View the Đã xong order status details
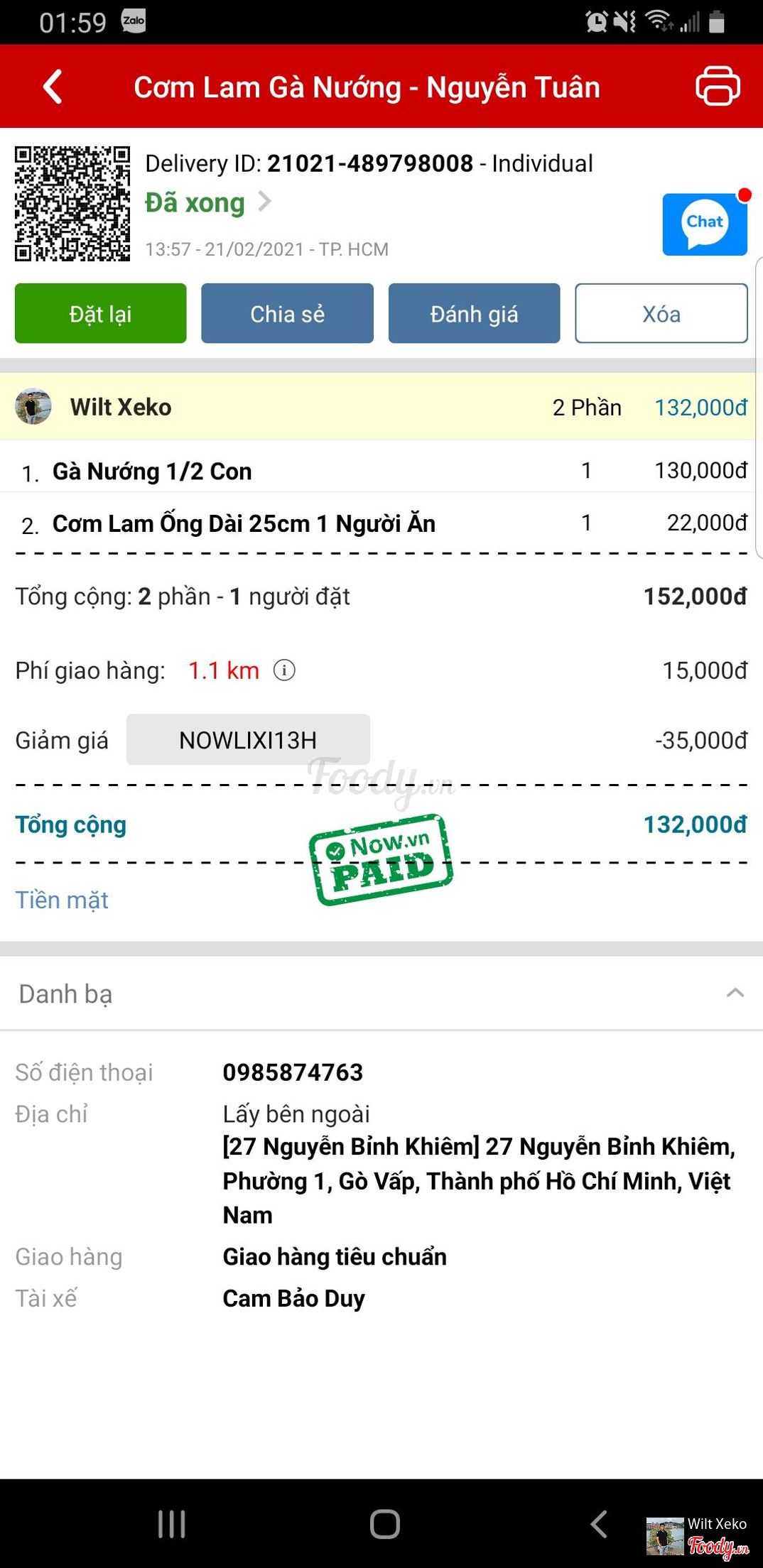Screen dimensions: 763x1568 (x=207, y=203)
